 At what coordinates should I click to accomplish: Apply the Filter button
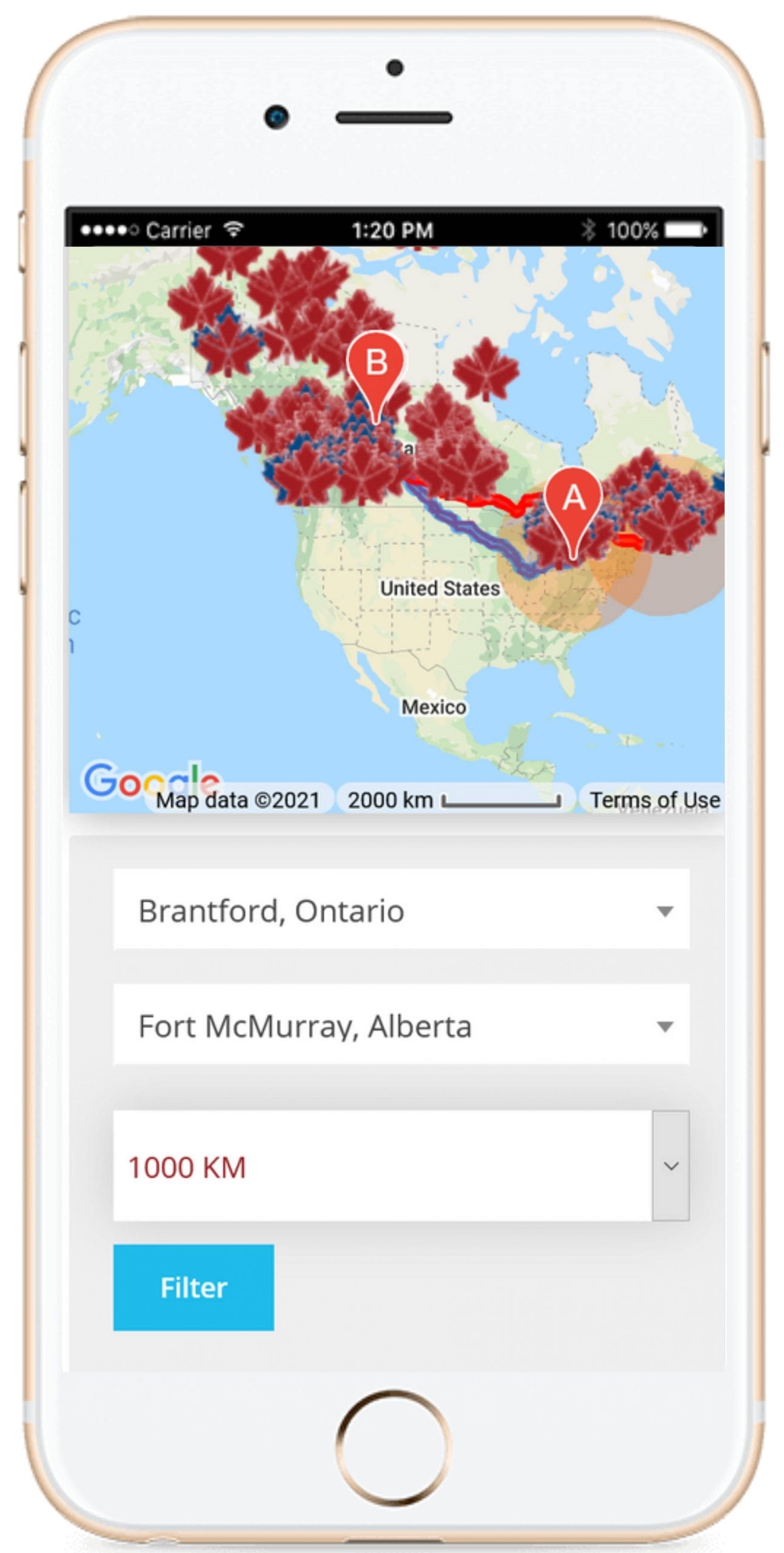coord(193,1287)
